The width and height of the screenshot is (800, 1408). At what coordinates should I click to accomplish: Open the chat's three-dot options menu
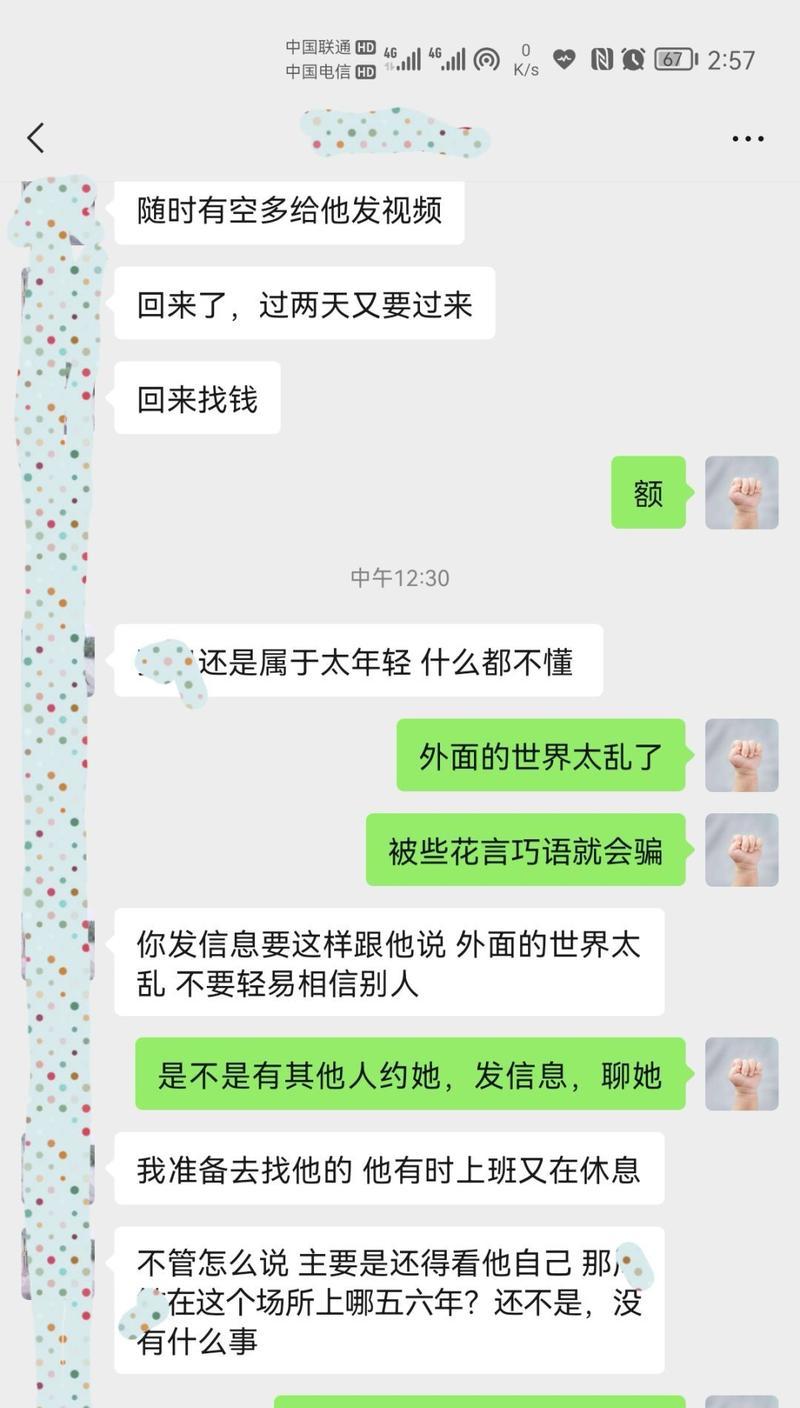point(747,139)
